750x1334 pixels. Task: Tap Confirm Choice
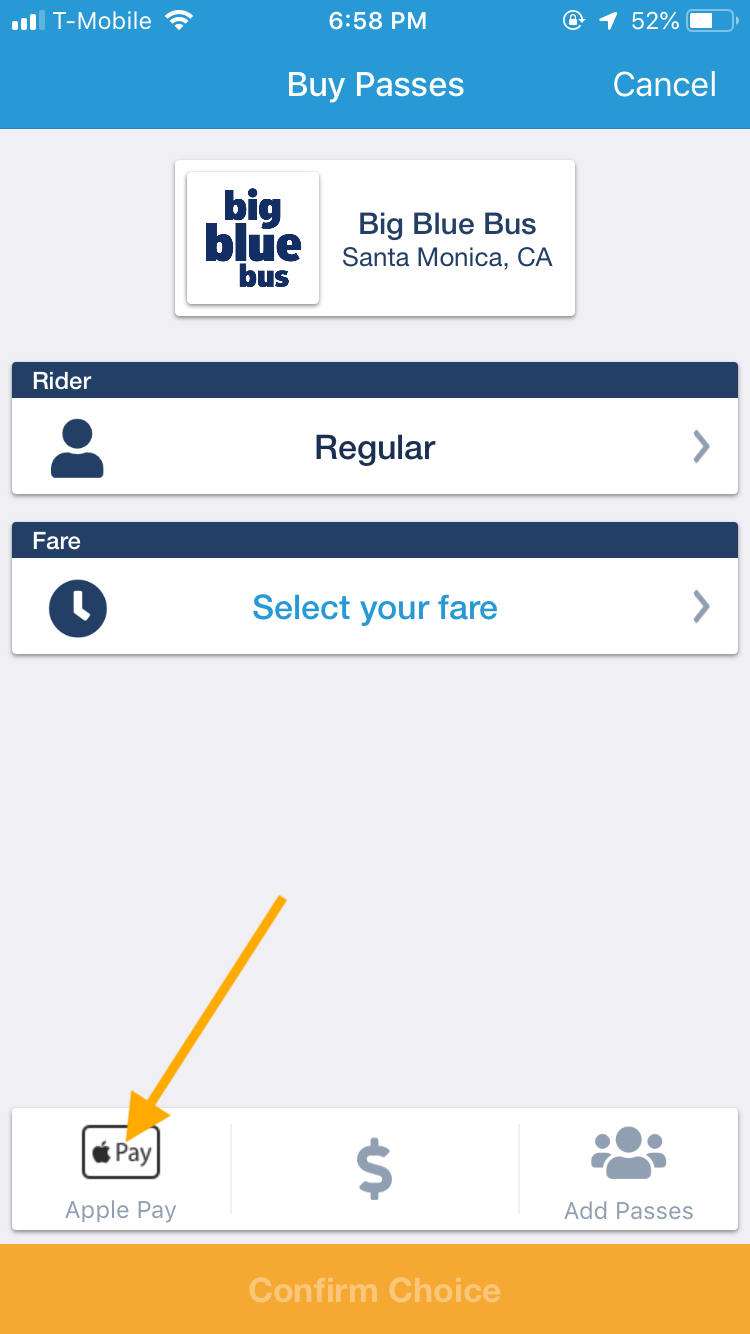[375, 1289]
